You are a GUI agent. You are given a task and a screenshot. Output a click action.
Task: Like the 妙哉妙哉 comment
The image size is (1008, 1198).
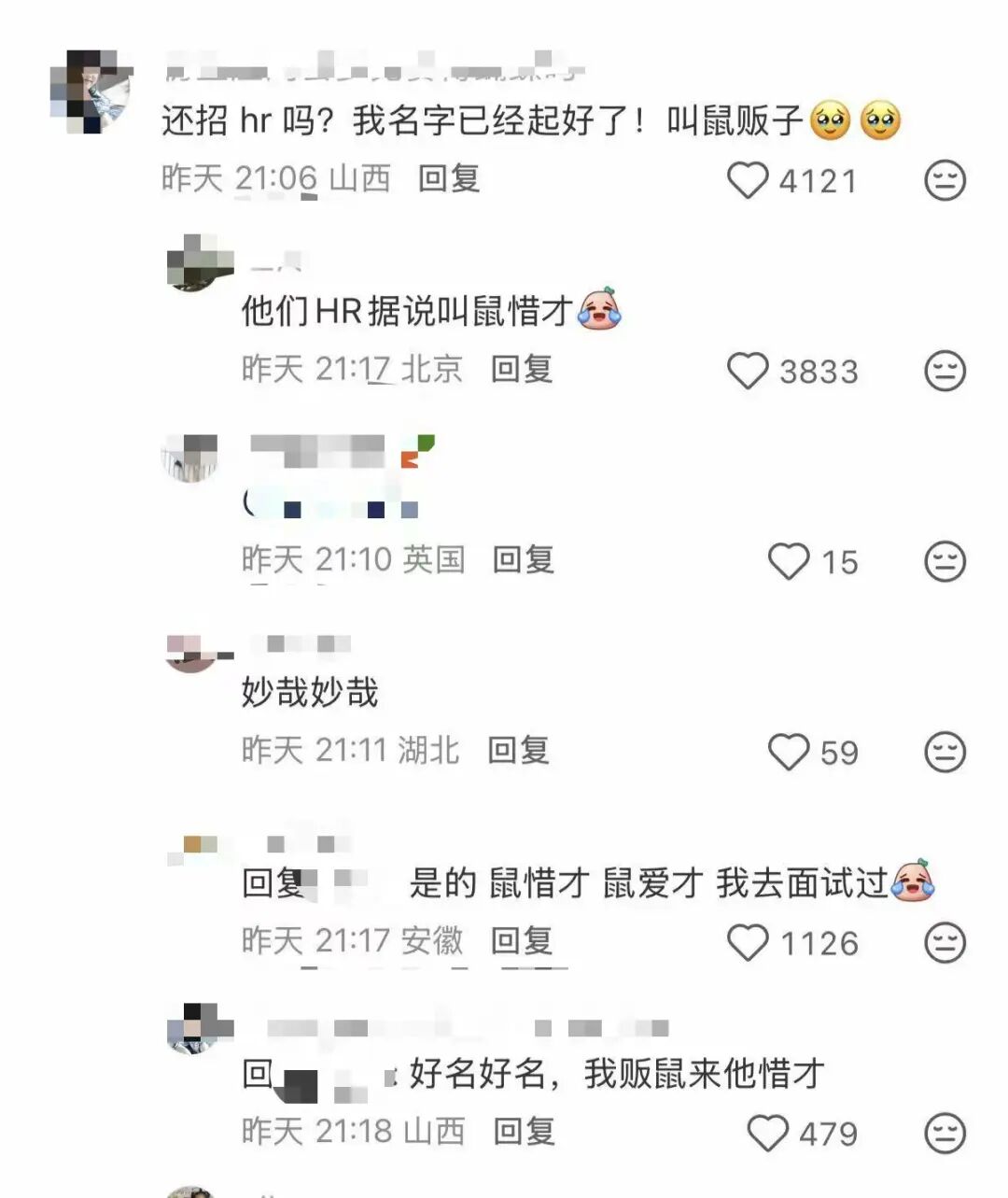coord(789,752)
